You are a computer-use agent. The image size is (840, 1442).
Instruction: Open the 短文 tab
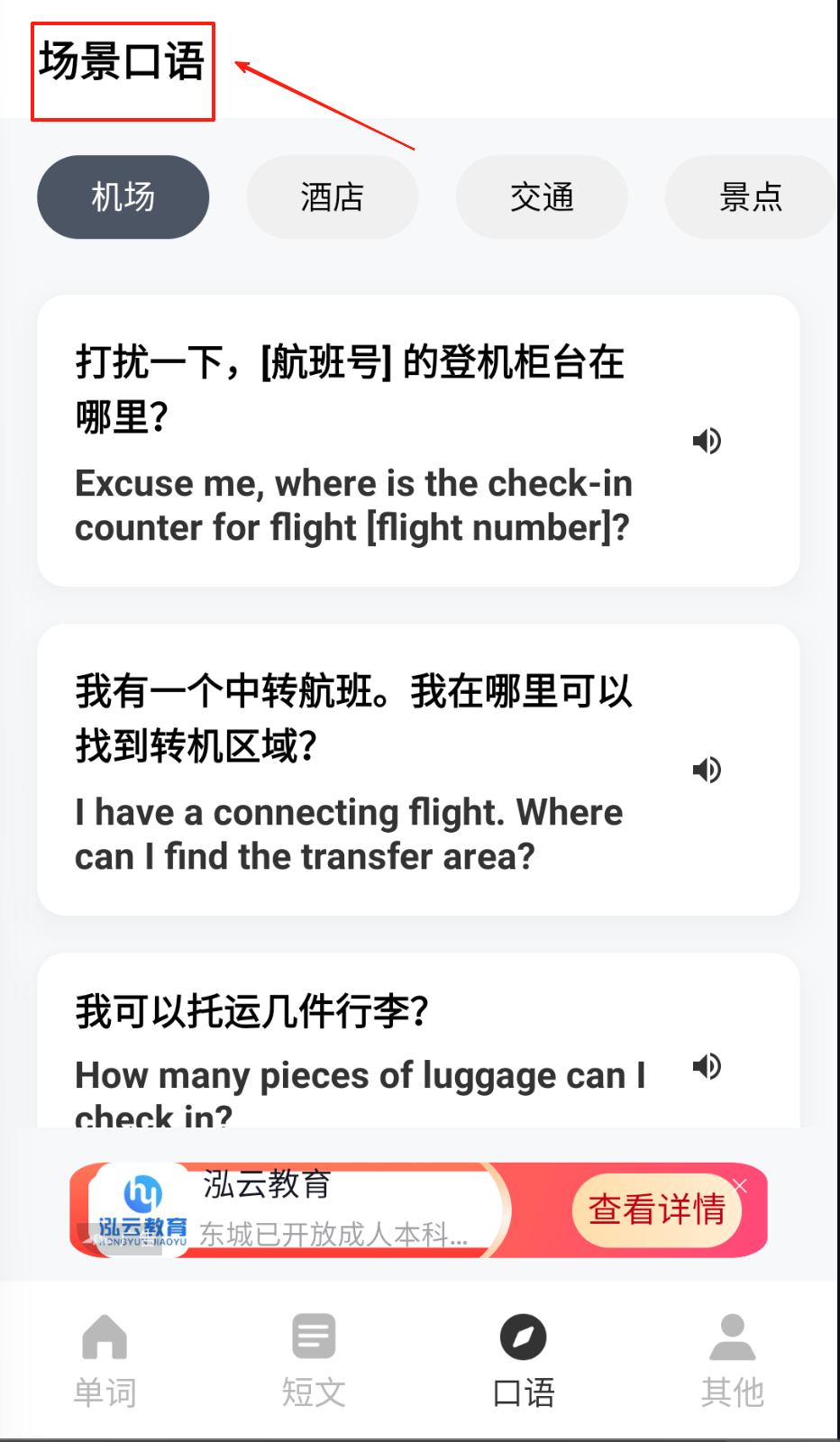(x=314, y=1360)
